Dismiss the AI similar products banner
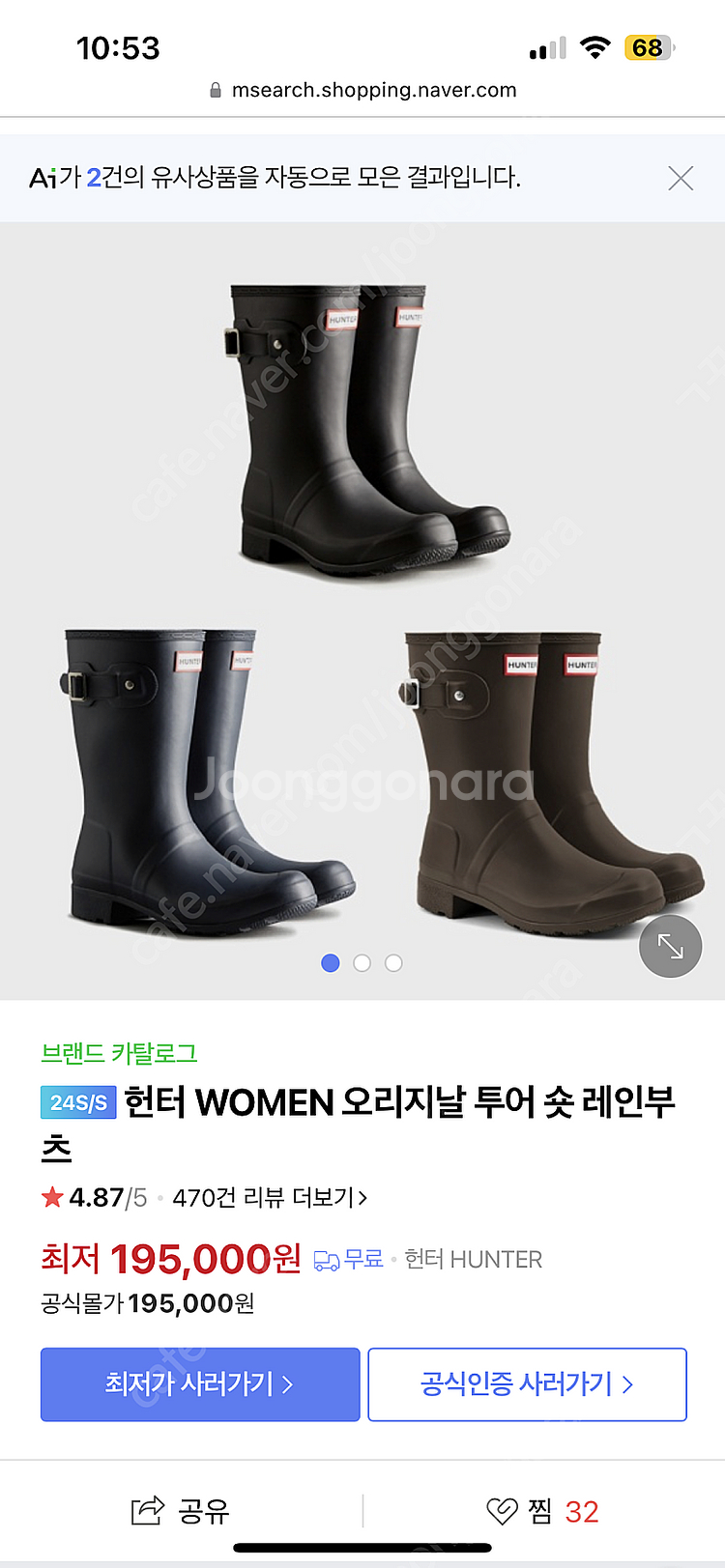 681,178
